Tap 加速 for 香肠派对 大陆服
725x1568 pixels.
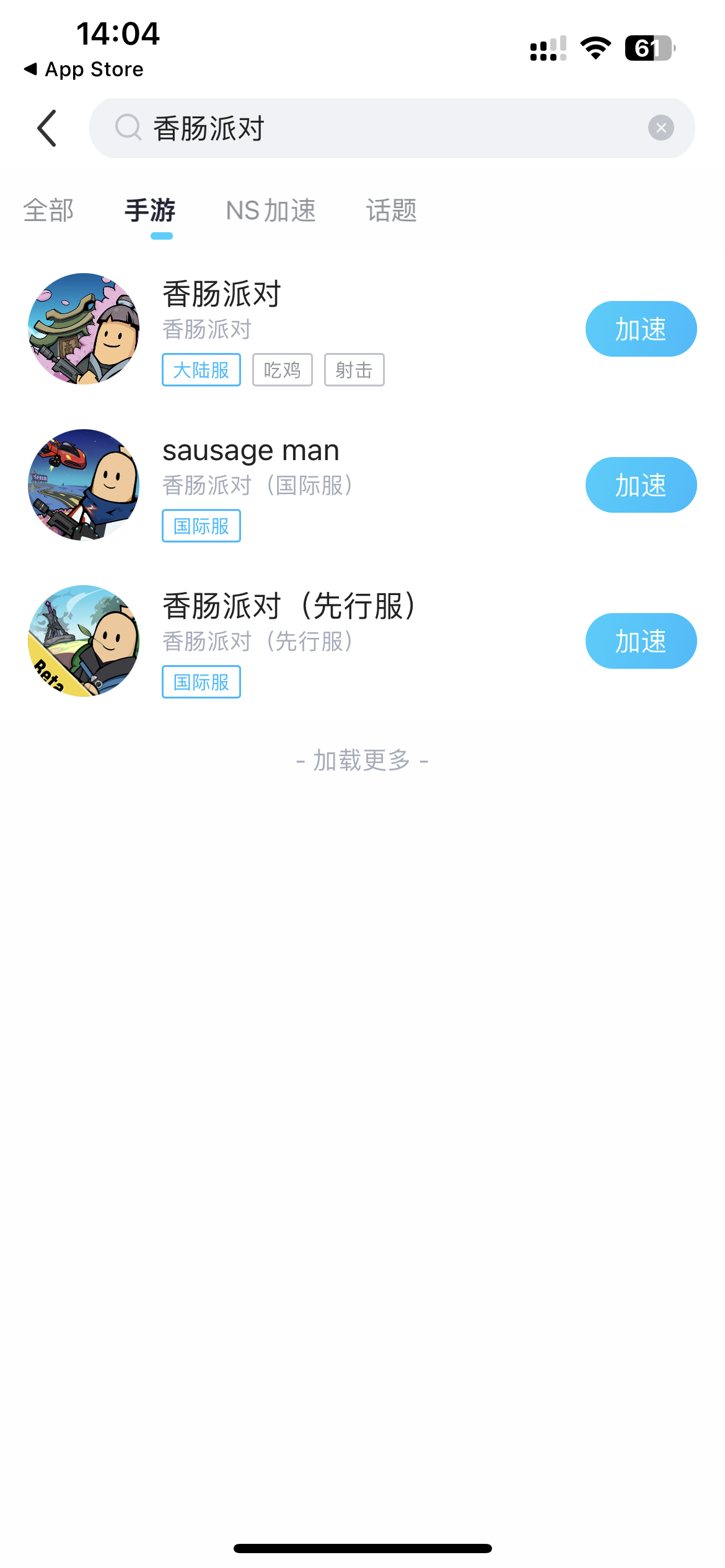(641, 329)
